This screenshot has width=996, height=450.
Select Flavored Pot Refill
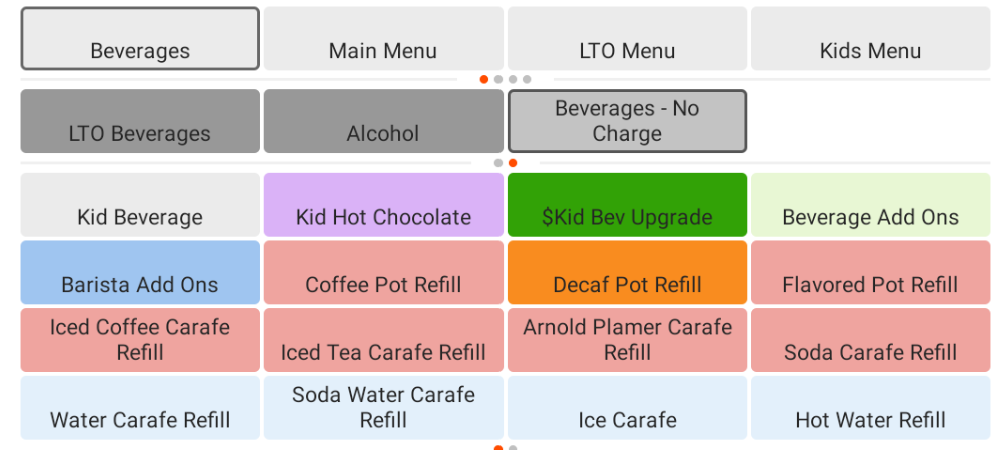point(870,272)
